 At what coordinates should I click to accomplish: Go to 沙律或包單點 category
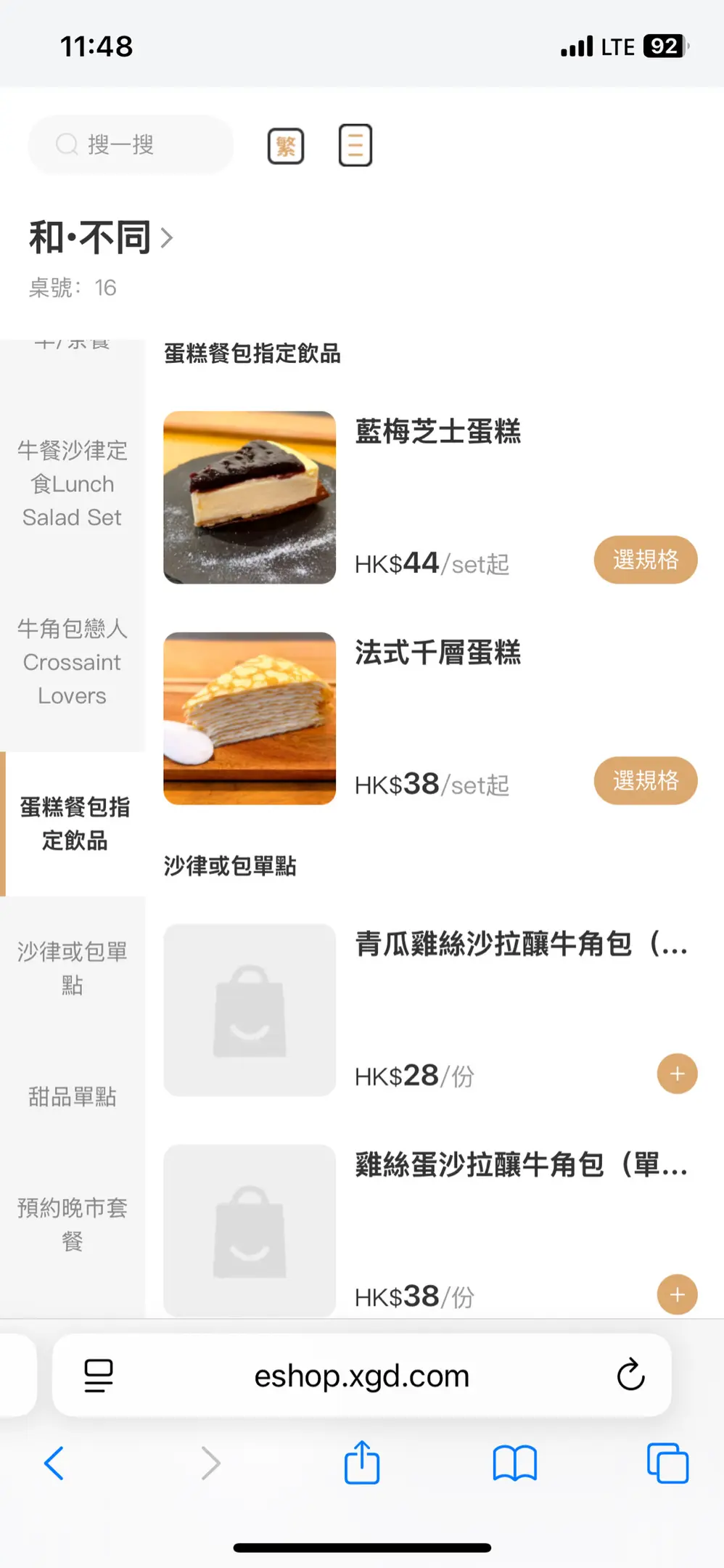coord(73,968)
